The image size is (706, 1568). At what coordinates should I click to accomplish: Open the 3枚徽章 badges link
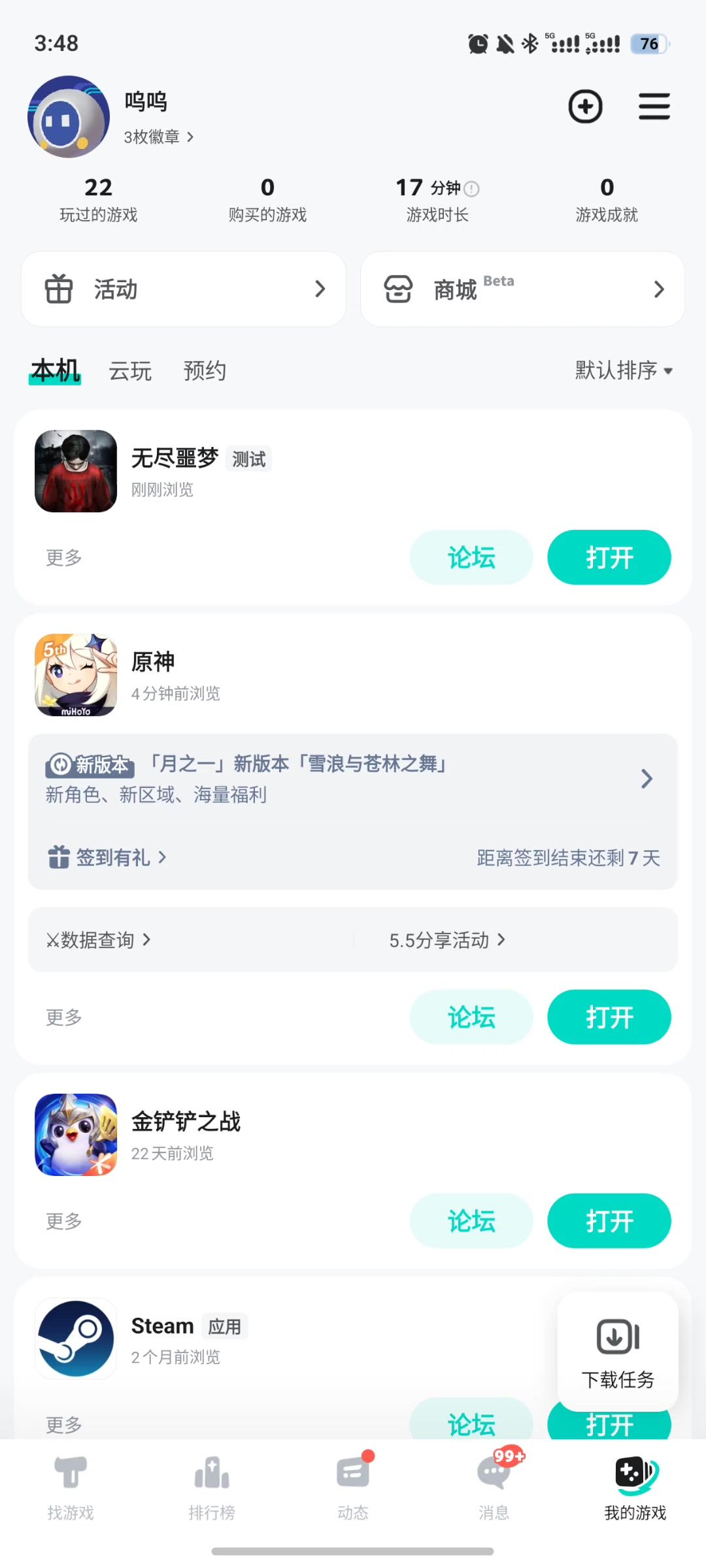pos(158,137)
